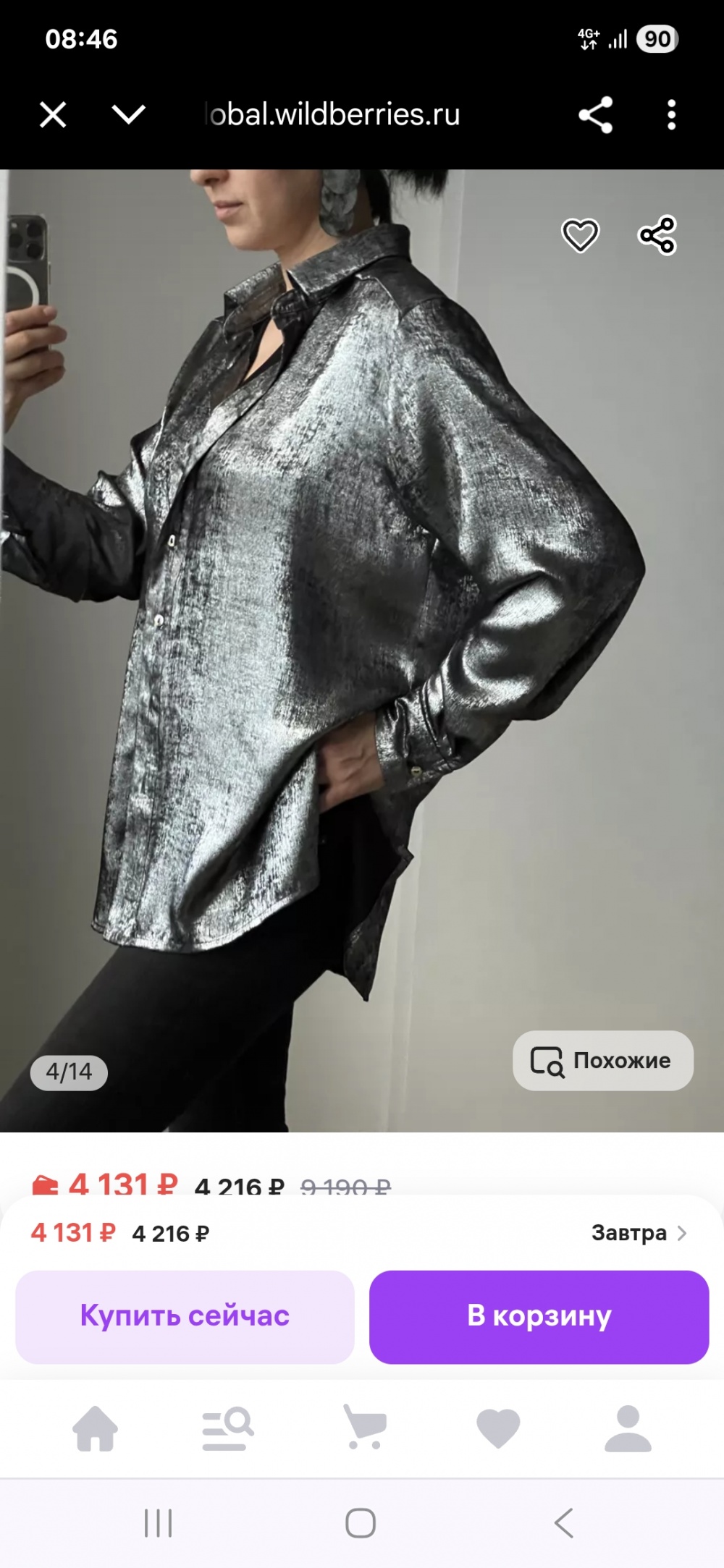Screen dimensions: 724x1568
Task: Expand the dropdown chevron in browser bar
Action: (129, 114)
